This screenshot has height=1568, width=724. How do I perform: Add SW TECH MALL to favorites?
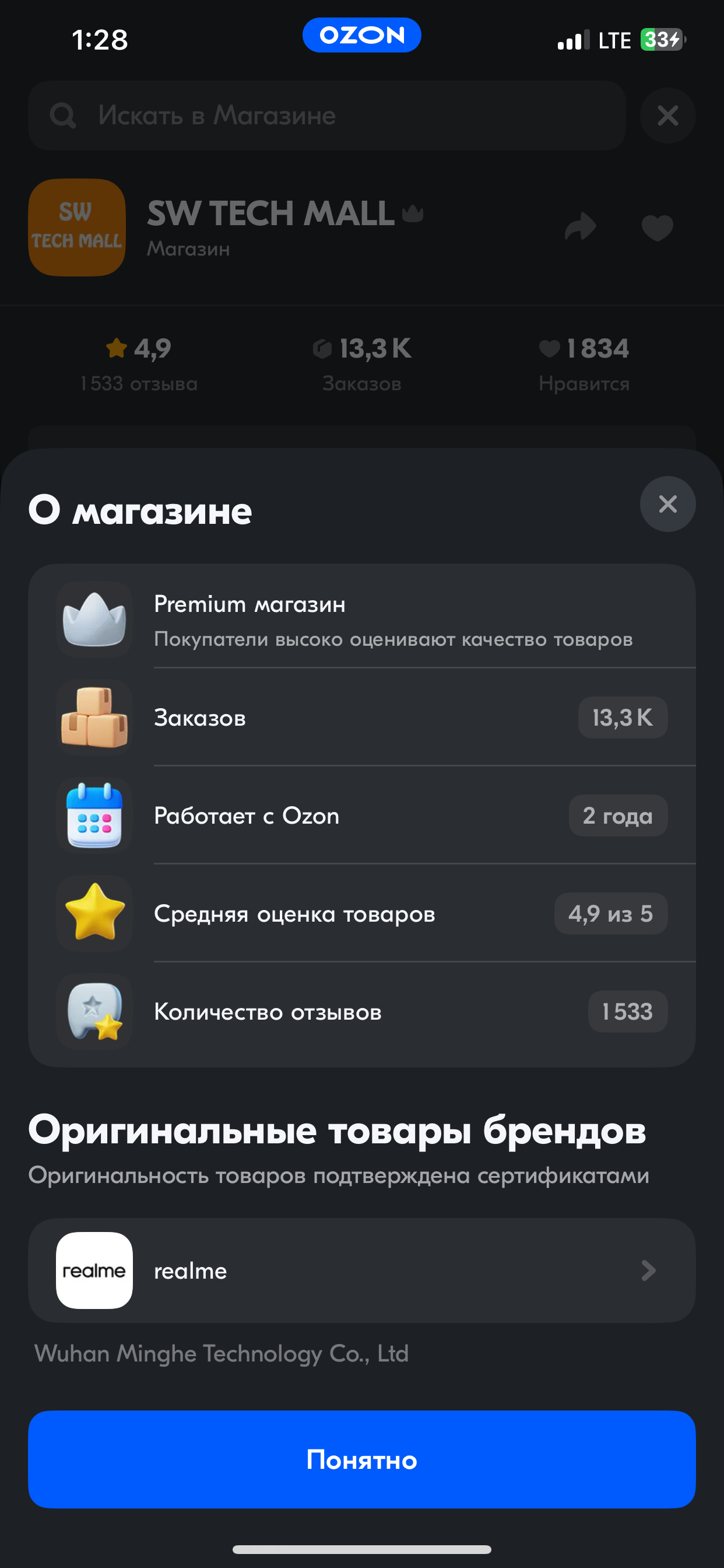click(657, 228)
